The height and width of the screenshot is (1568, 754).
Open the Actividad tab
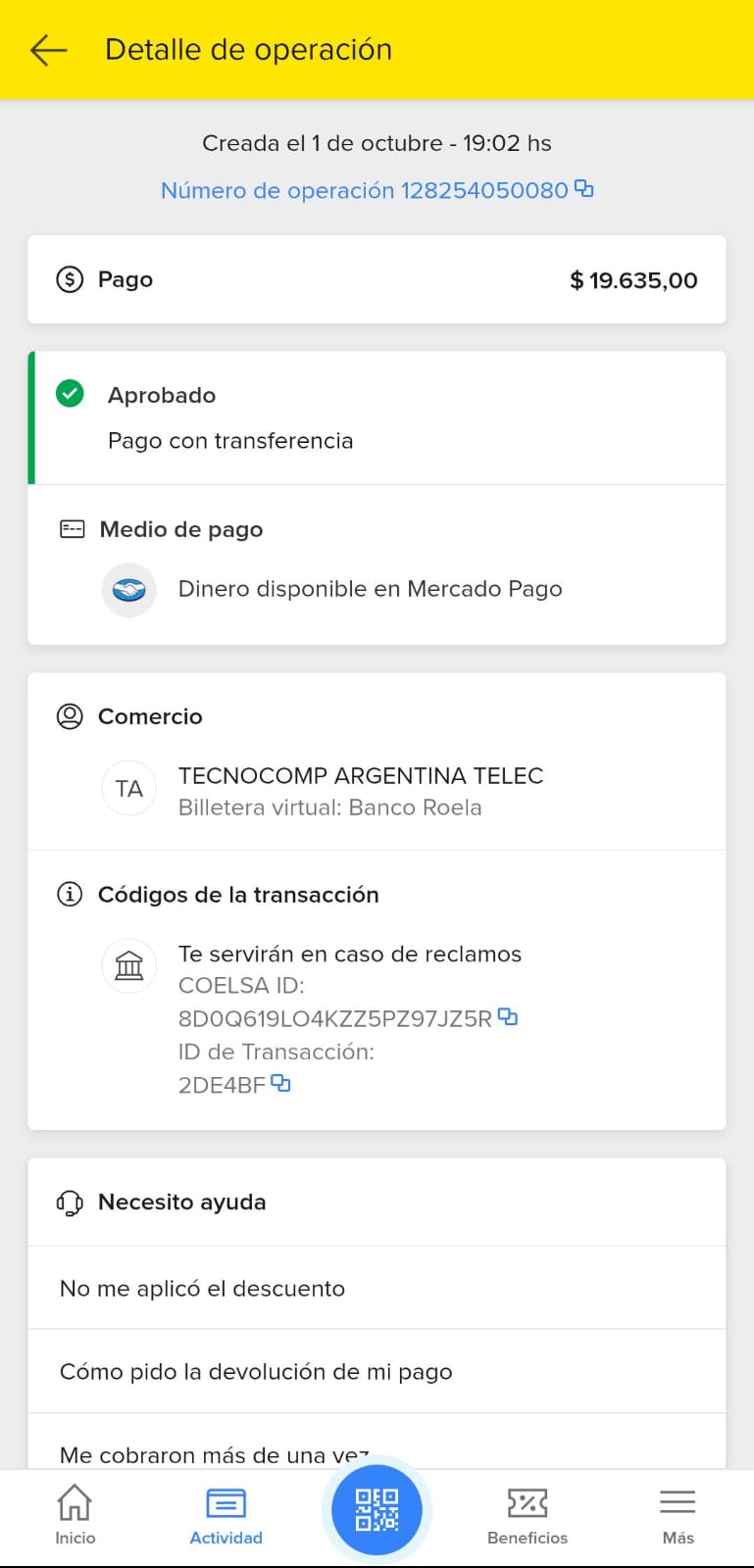click(226, 1514)
